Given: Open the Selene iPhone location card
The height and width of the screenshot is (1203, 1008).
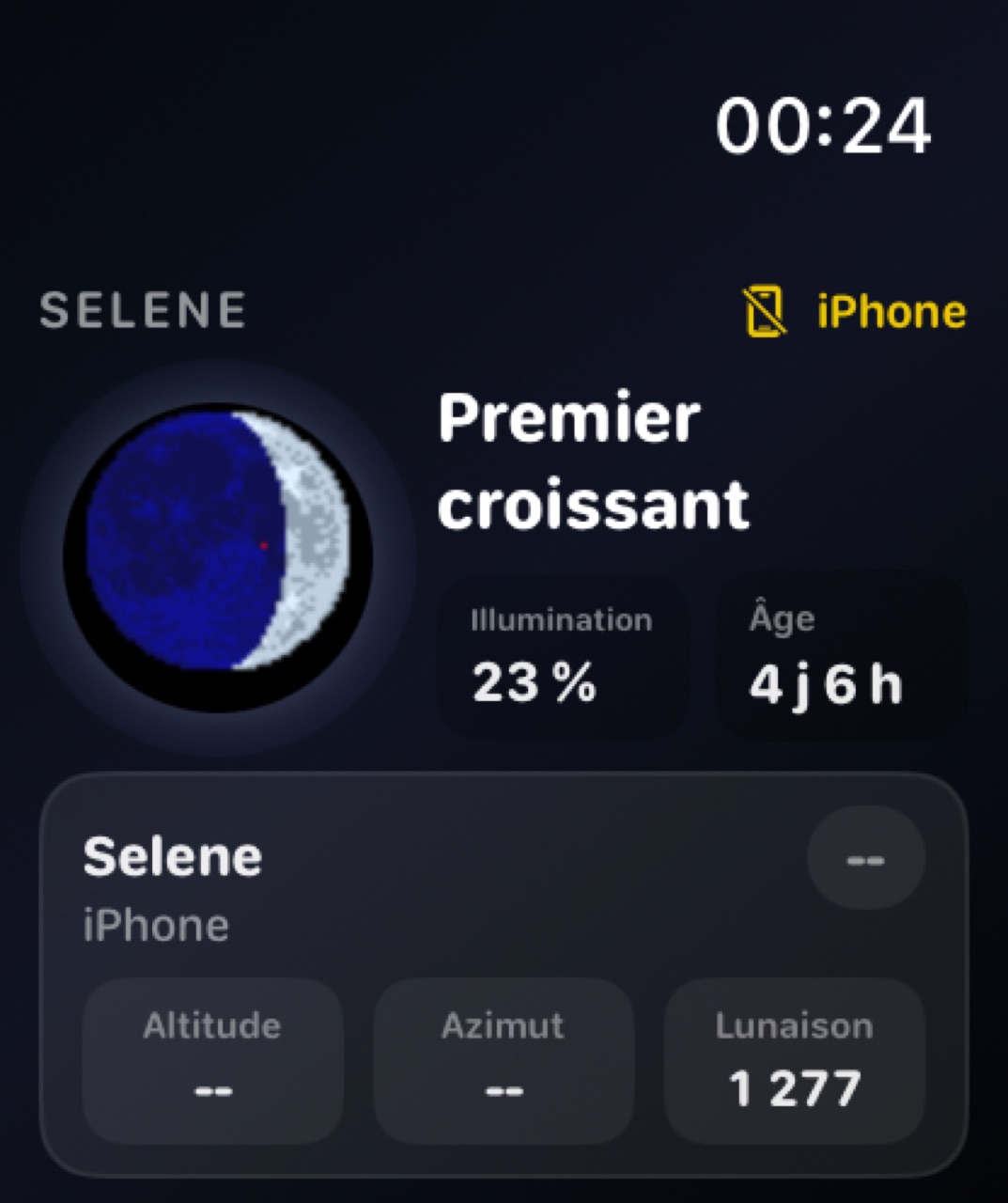Looking at the screenshot, I should (504, 975).
